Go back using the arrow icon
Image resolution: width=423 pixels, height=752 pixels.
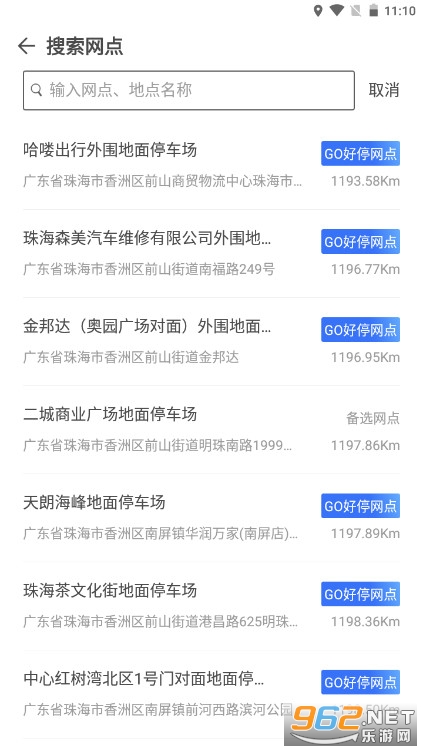pos(26,46)
